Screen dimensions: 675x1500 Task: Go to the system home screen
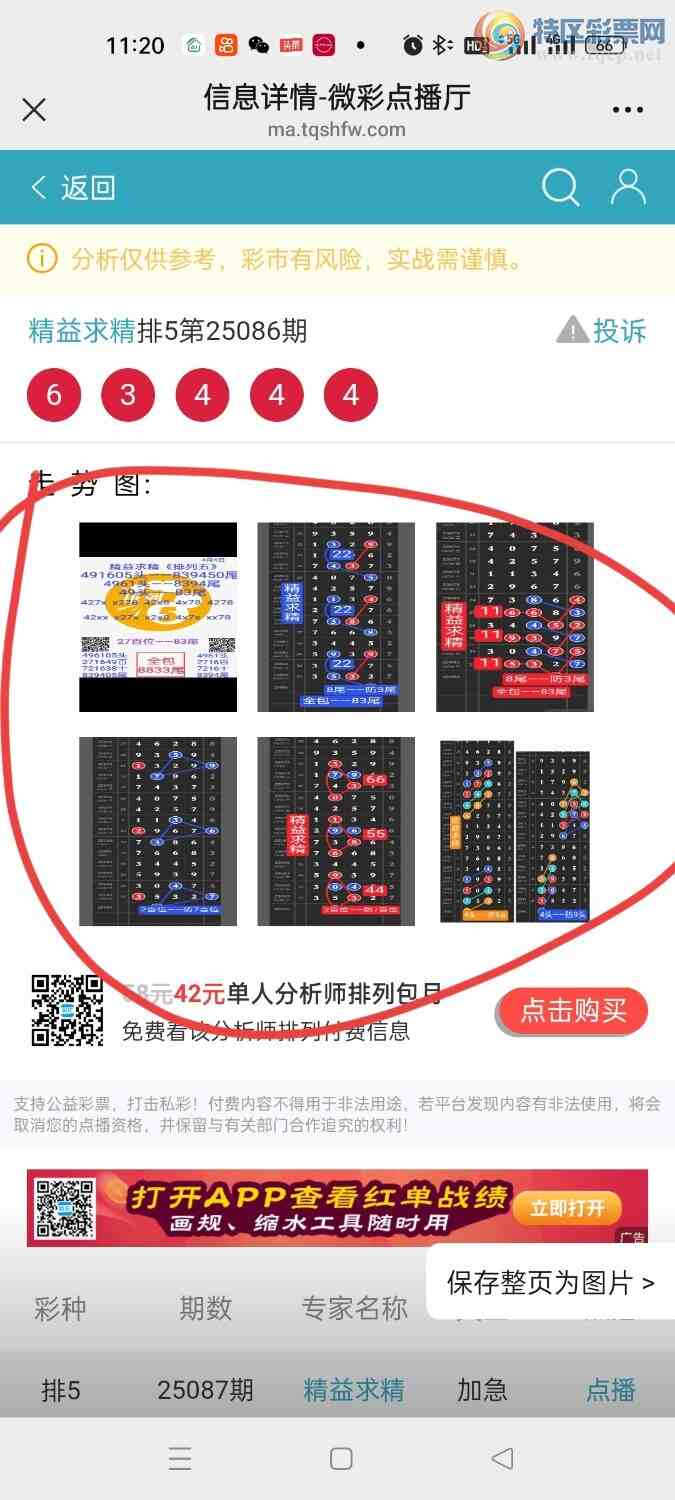click(341, 1458)
